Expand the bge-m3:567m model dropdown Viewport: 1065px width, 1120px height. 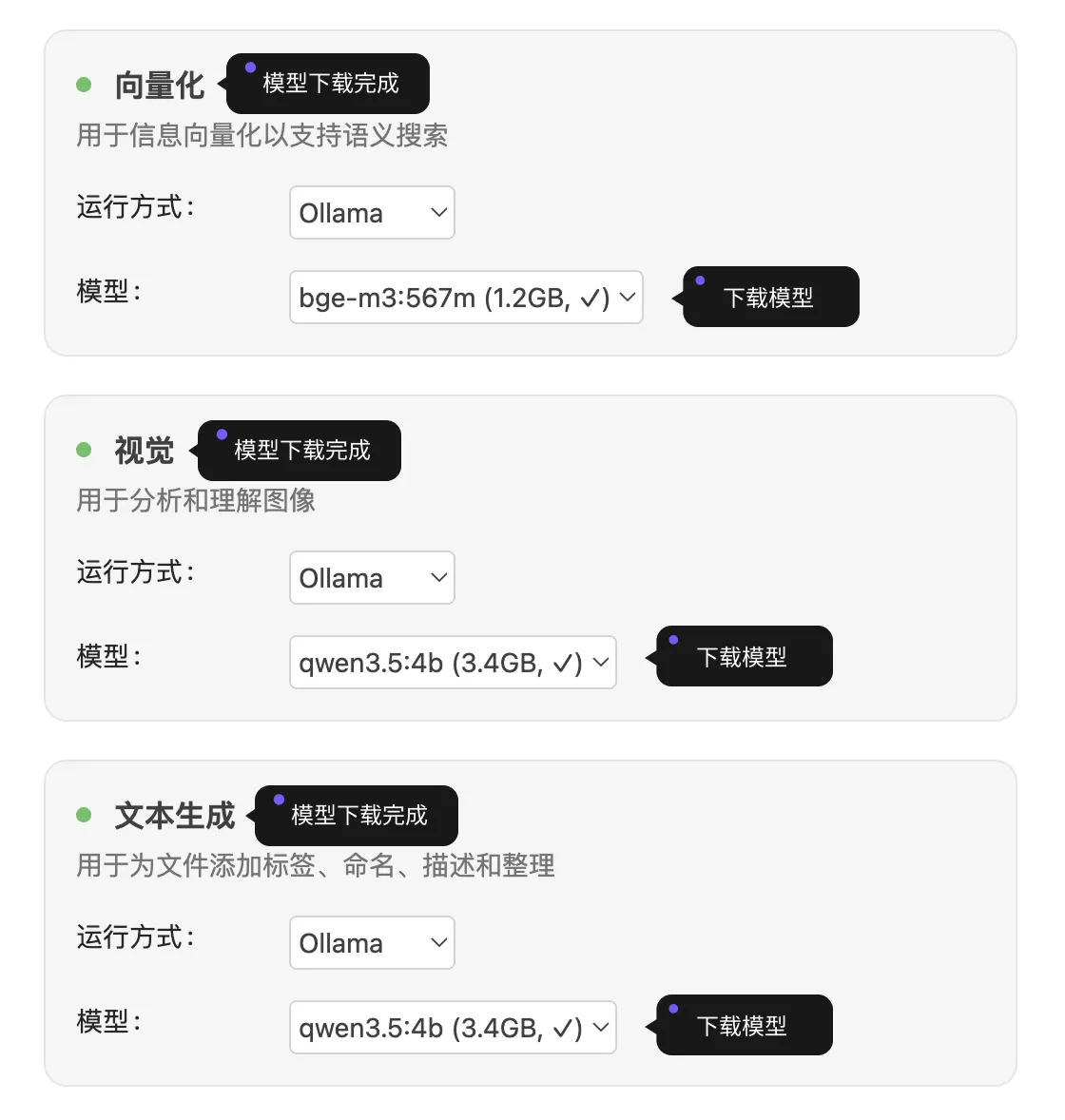466,298
